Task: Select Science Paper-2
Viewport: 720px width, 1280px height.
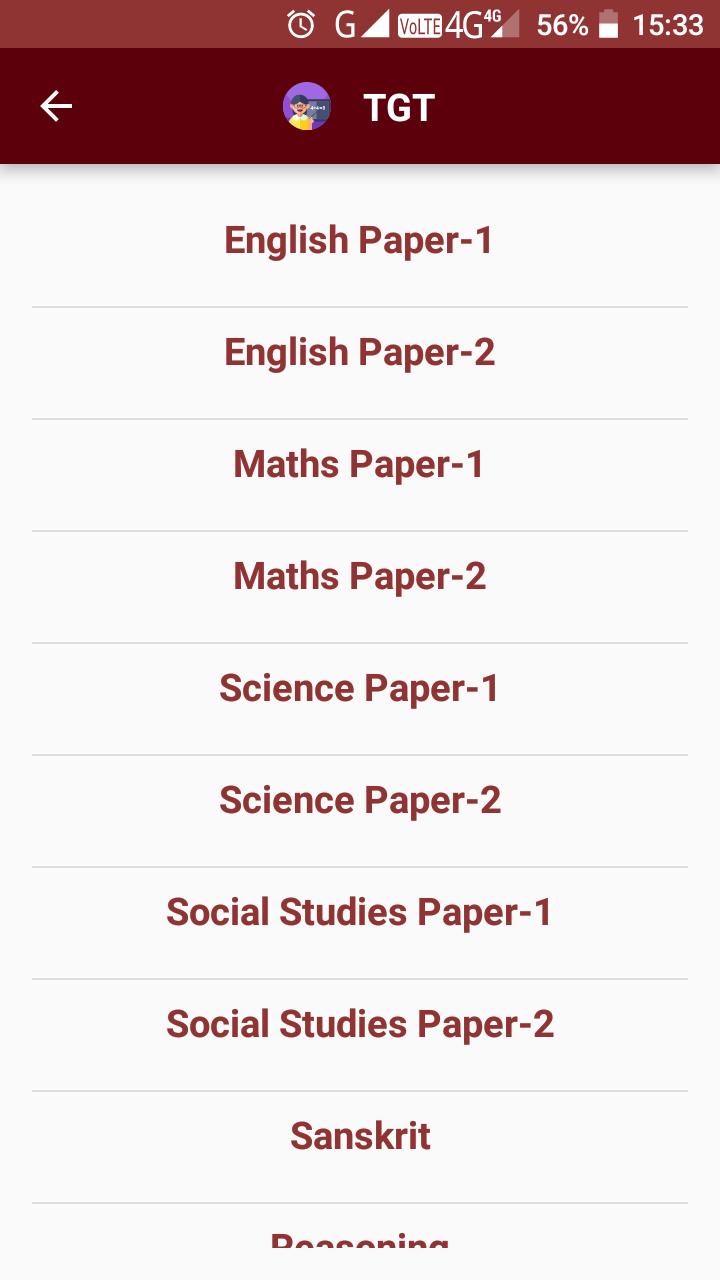Action: tap(360, 801)
